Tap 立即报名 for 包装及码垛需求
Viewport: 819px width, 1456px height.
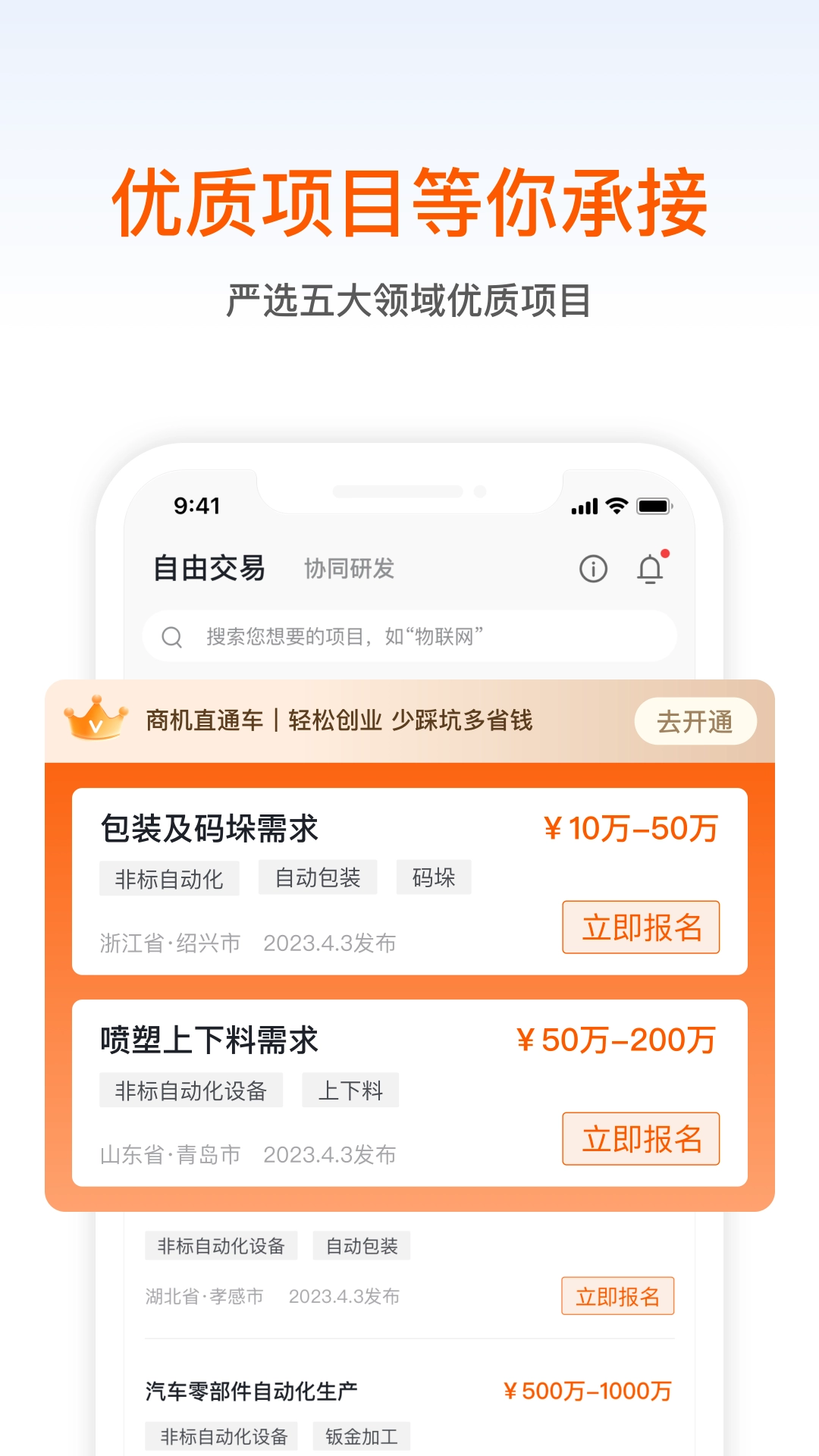[640, 927]
